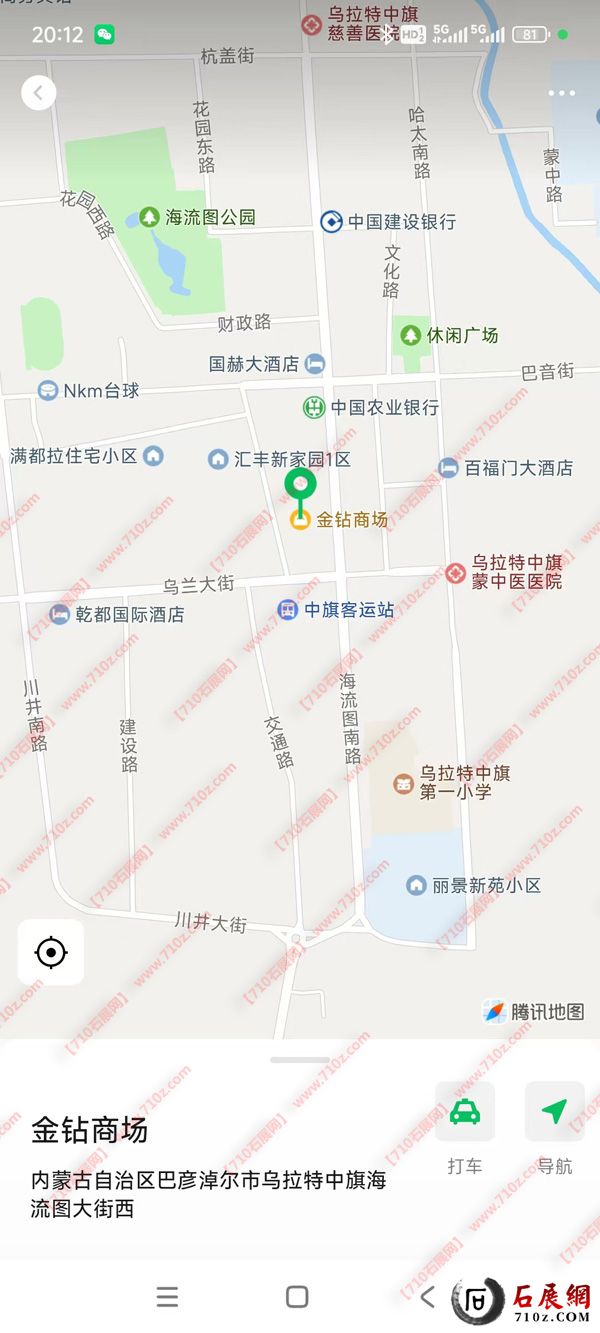This screenshot has height=1333, width=600.
Task: Tap the 打车 taxi button
Action: (x=464, y=1112)
